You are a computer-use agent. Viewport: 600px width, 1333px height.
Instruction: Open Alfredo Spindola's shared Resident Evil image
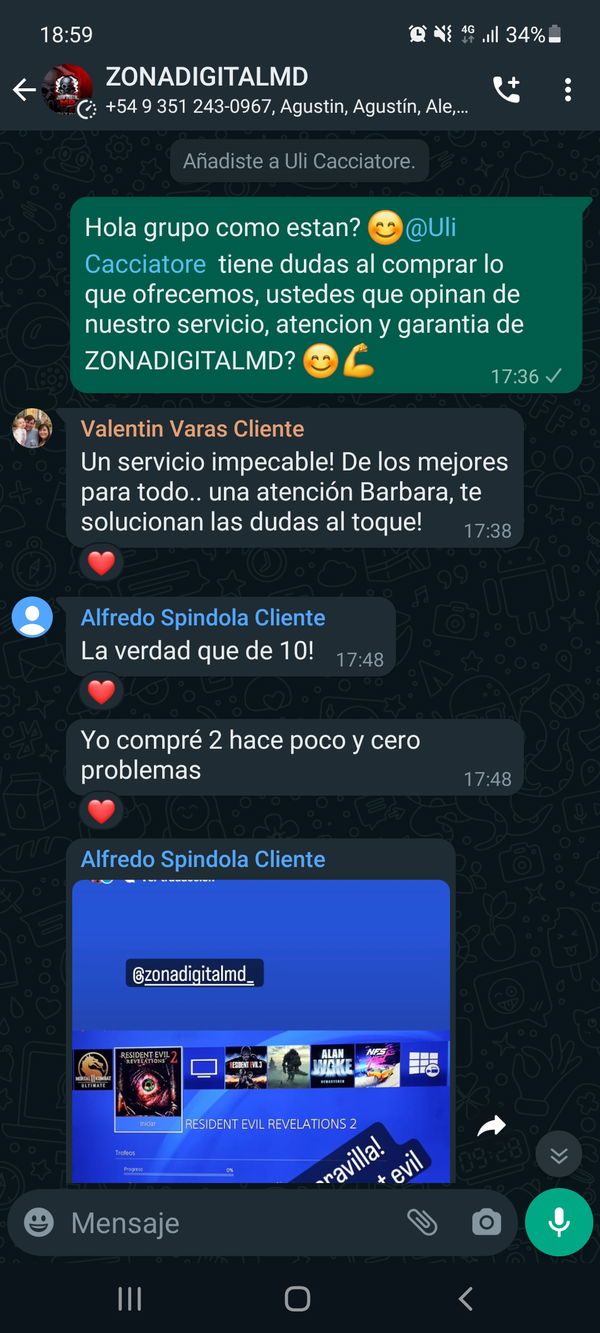260,1030
